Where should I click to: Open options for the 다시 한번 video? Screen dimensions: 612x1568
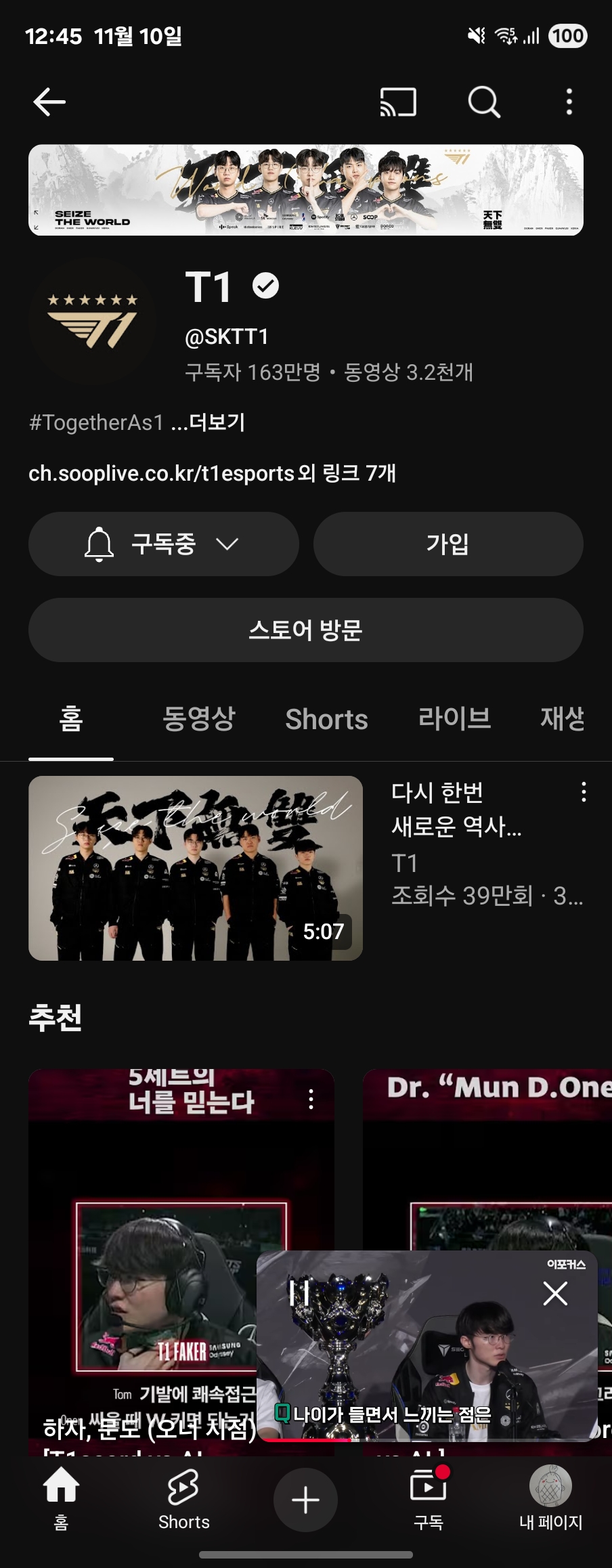click(584, 792)
